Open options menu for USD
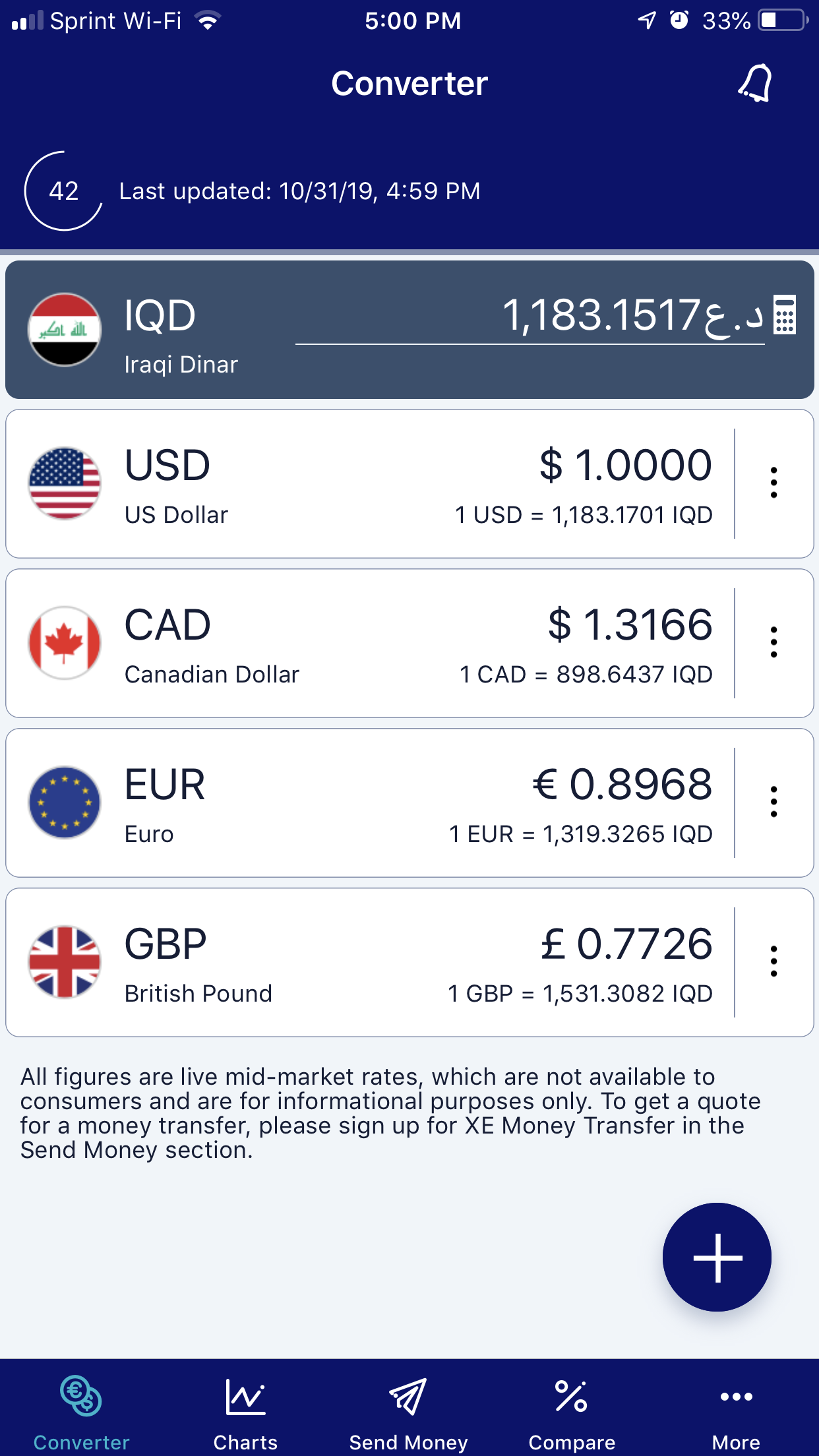This screenshot has height=1456, width=819. [x=774, y=483]
